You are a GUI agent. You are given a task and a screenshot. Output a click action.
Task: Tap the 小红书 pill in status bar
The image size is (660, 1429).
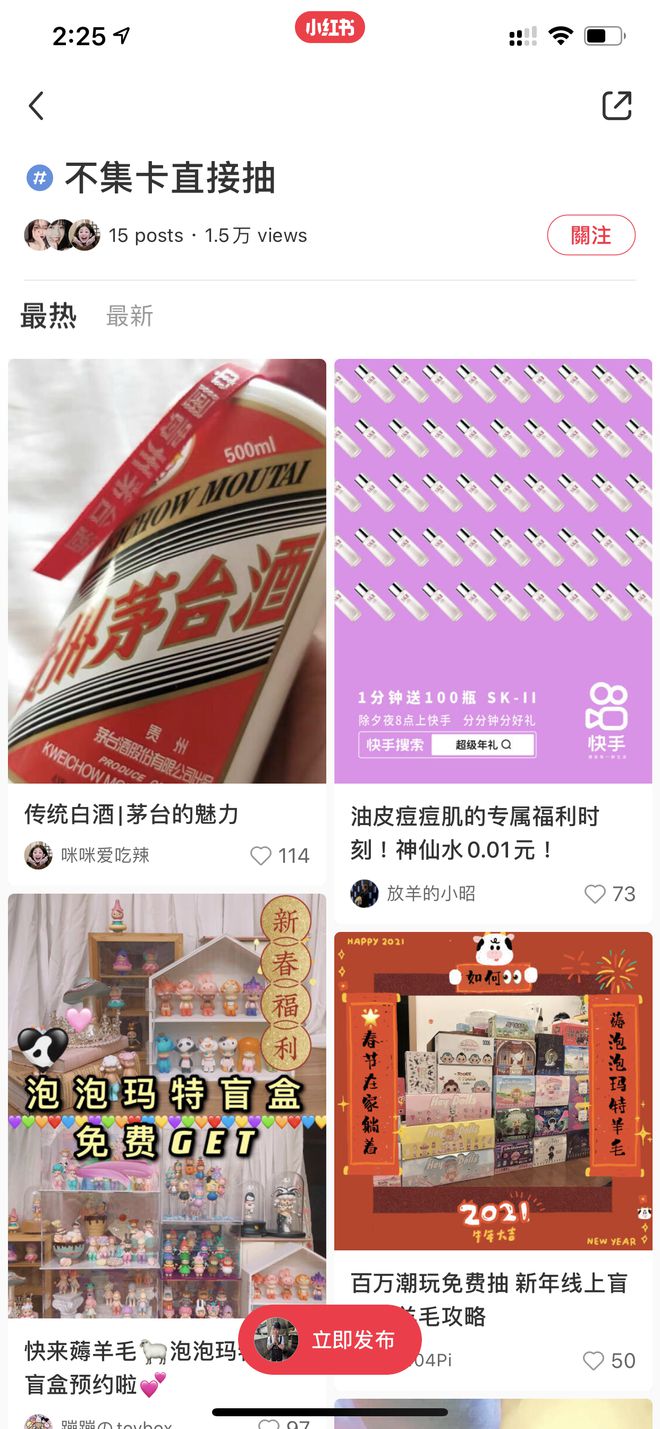tap(329, 28)
